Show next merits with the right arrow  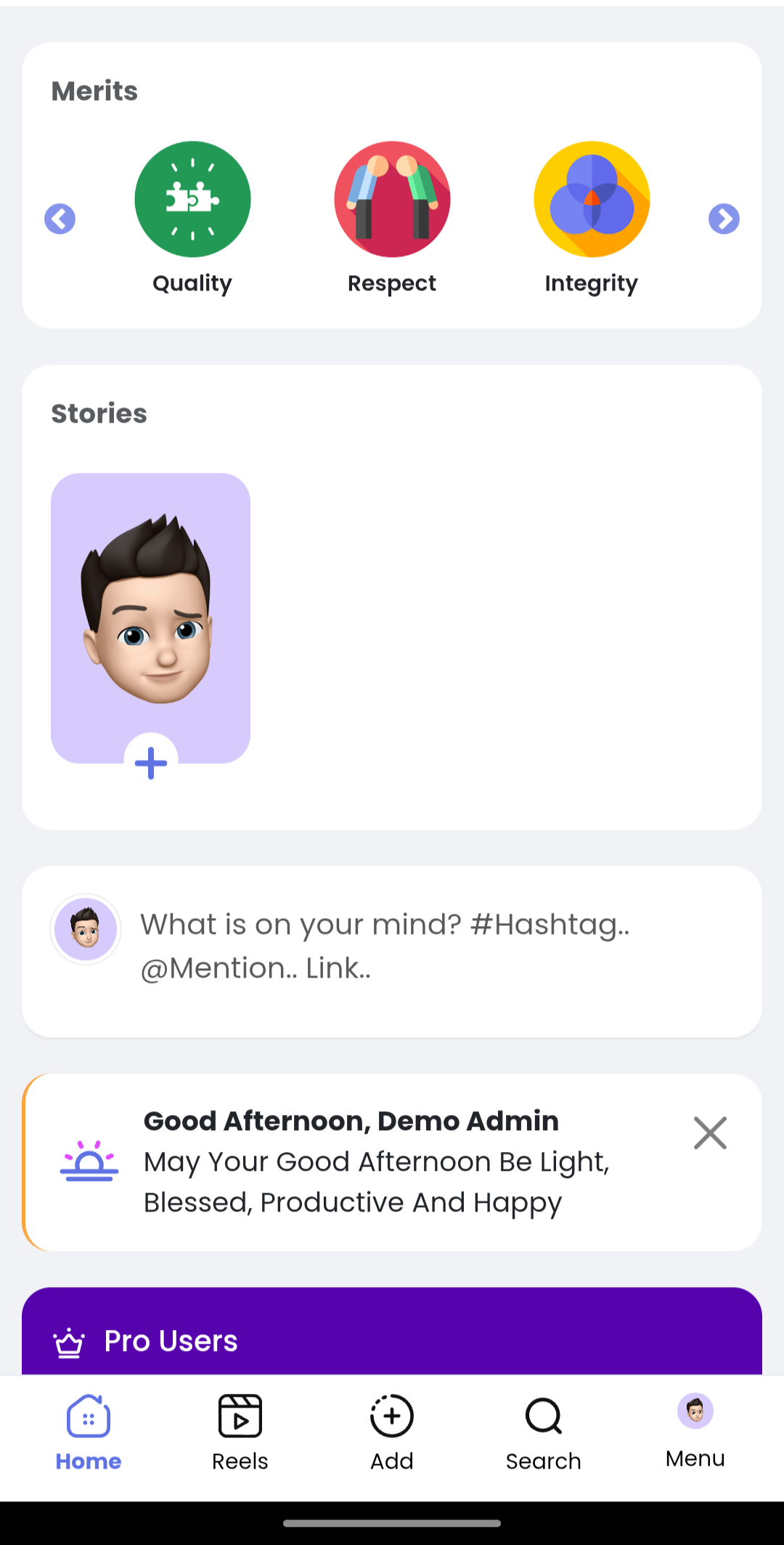(x=724, y=219)
